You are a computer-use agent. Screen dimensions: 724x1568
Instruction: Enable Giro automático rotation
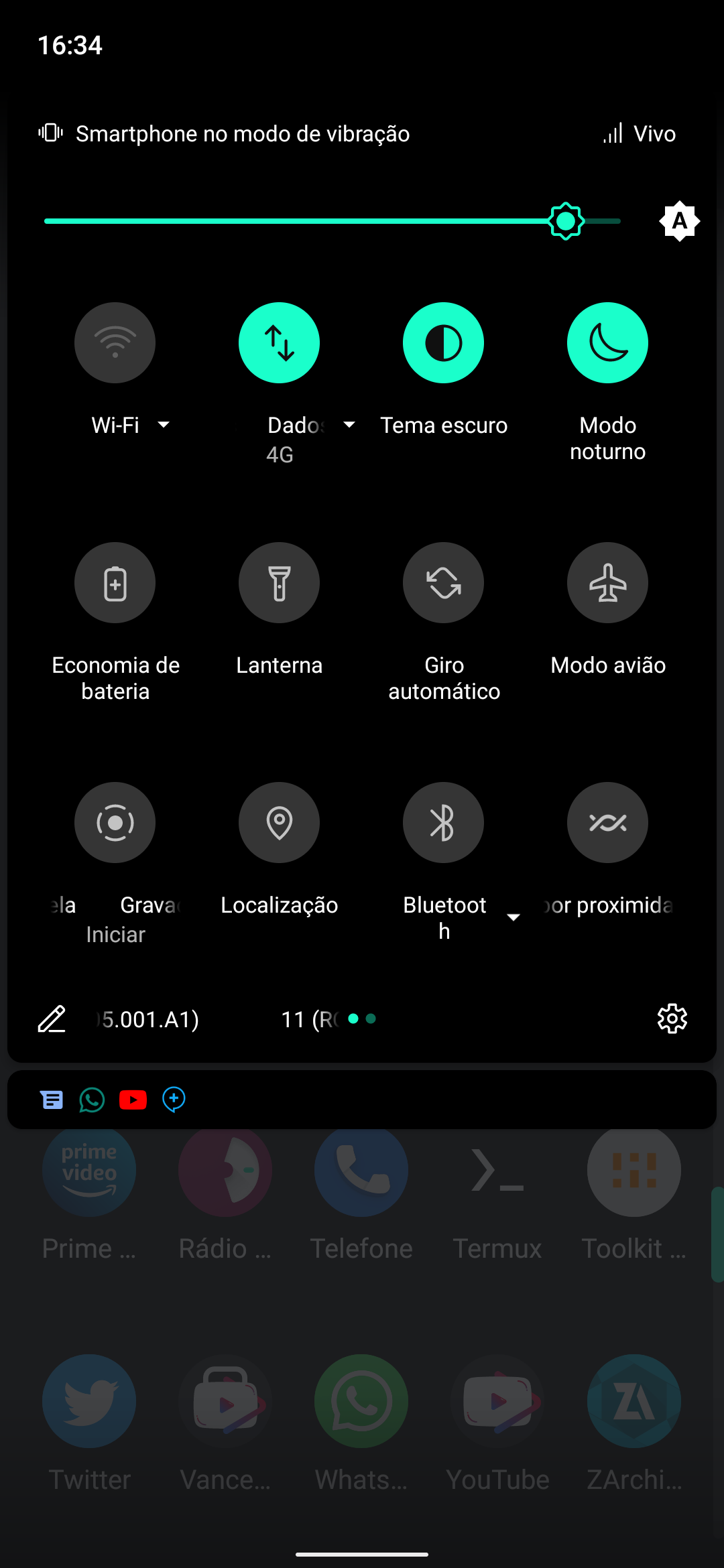[x=443, y=583]
